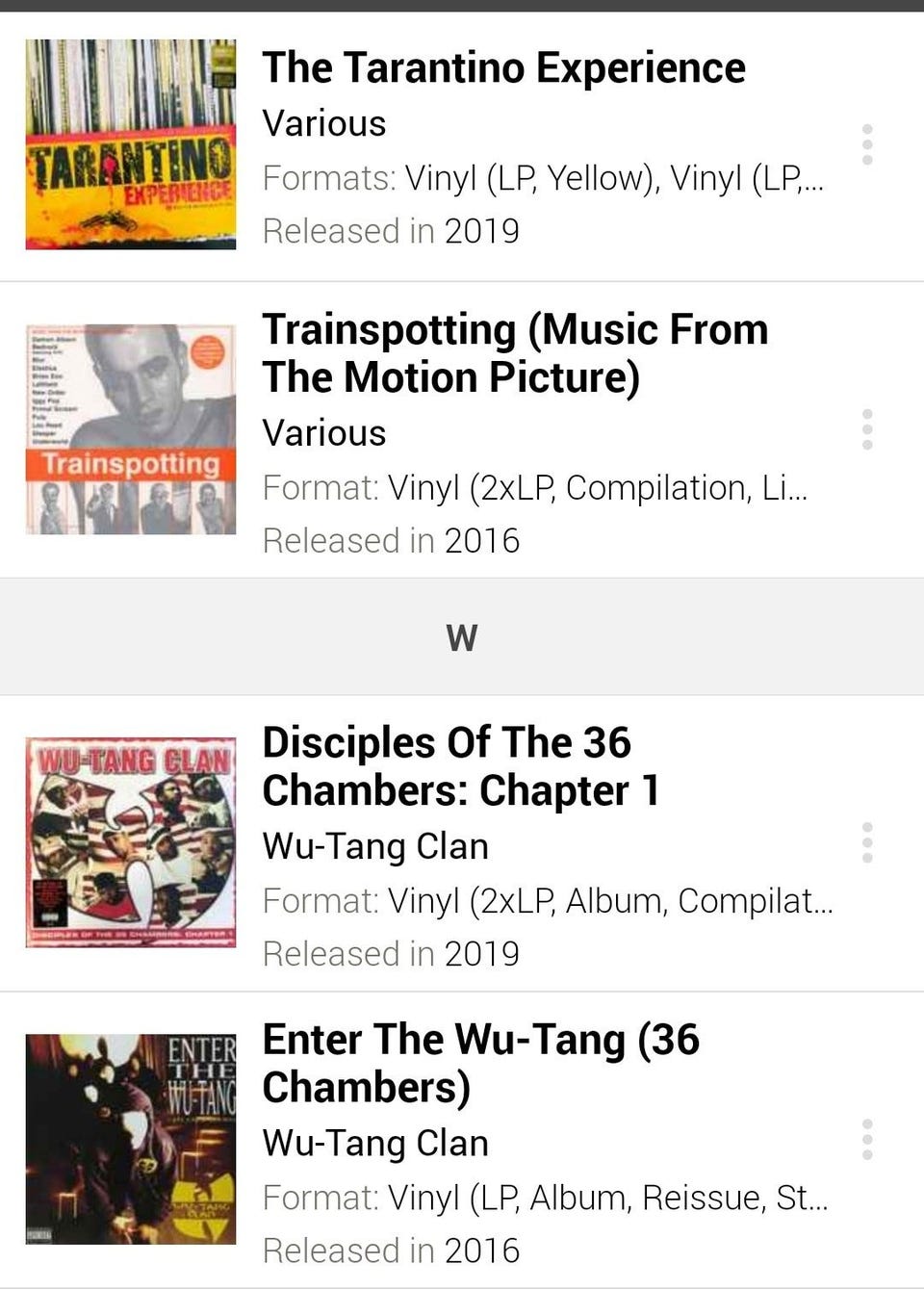Open Enter The Wu-Tang (36 Chambers)
Image resolution: width=924 pixels, height=1290 pixels.
480,1063
